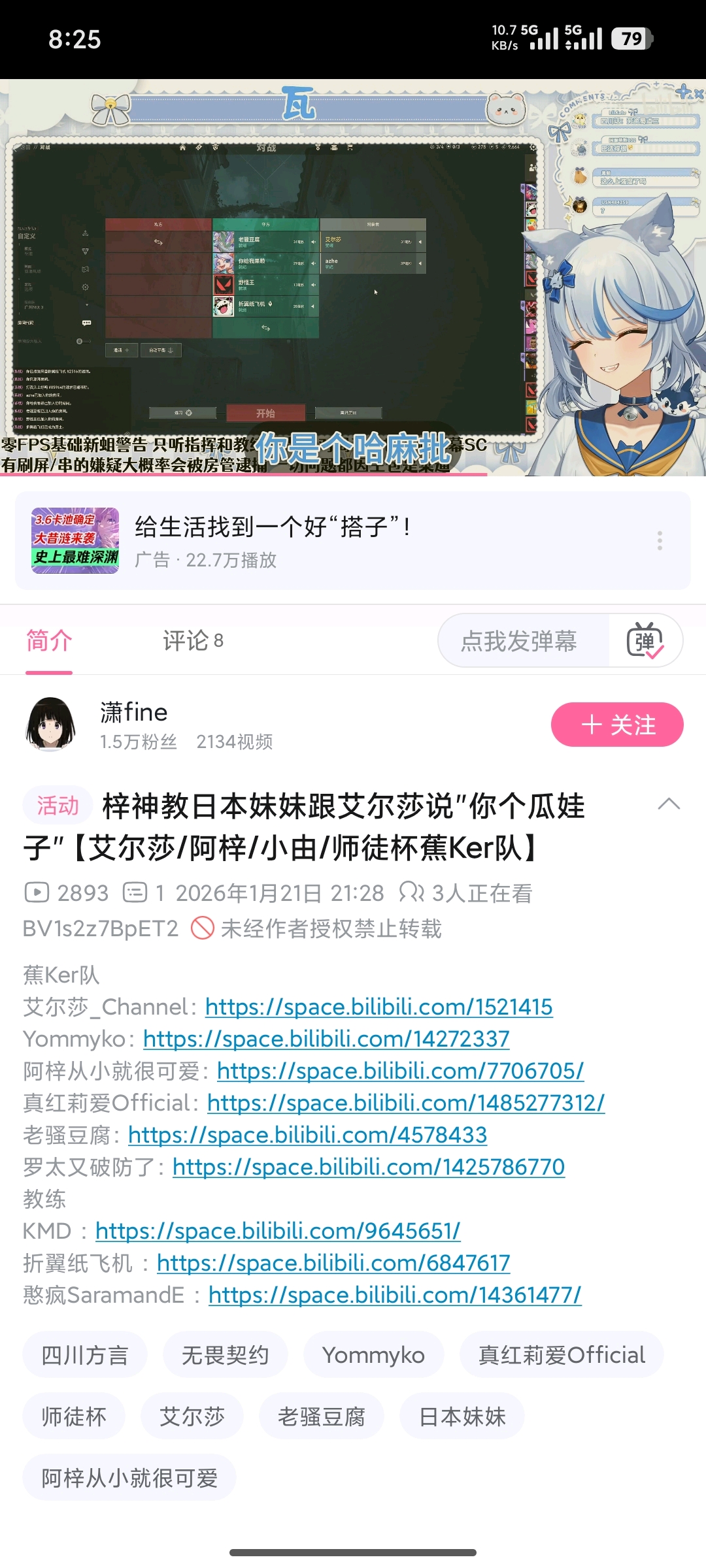Open the Yommyko space link
Image resolution: width=706 pixels, height=1568 pixels.
[326, 1039]
